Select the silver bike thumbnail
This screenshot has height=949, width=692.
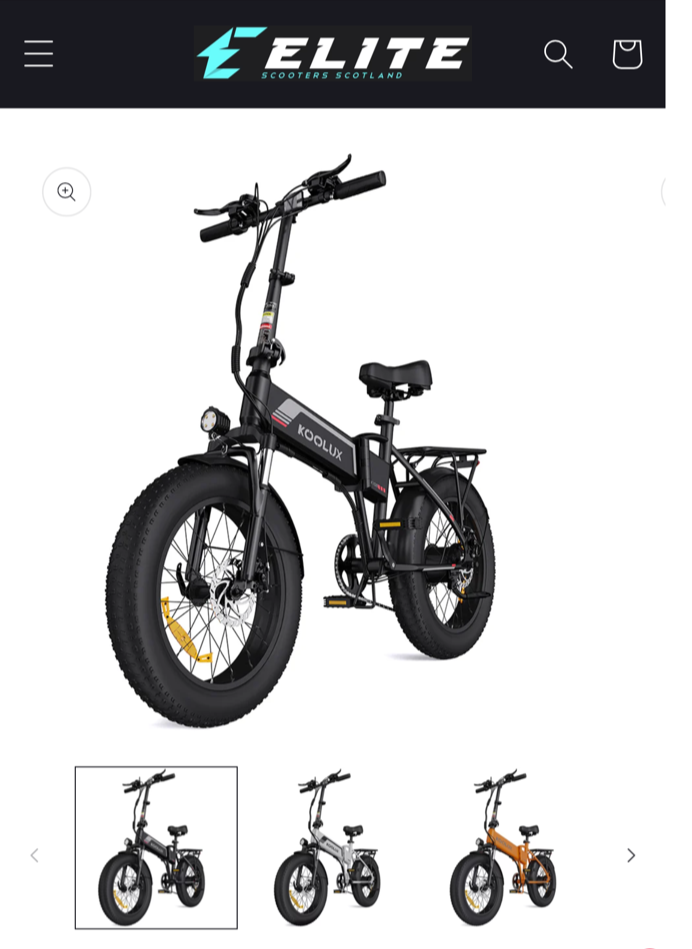coord(331,847)
